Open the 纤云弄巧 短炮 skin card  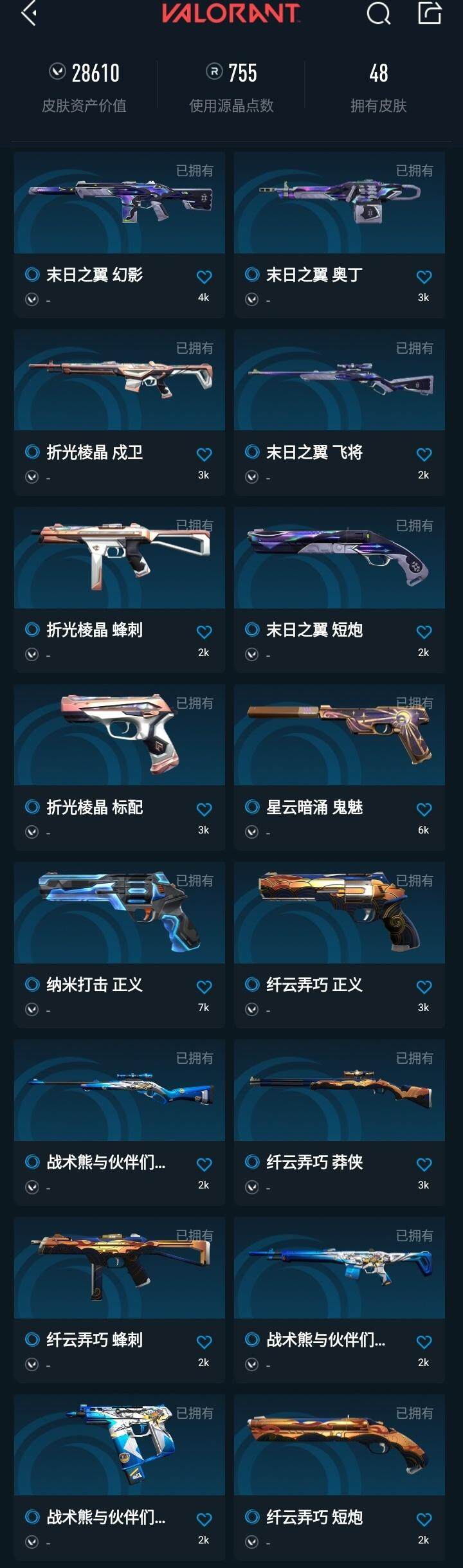point(340,1446)
